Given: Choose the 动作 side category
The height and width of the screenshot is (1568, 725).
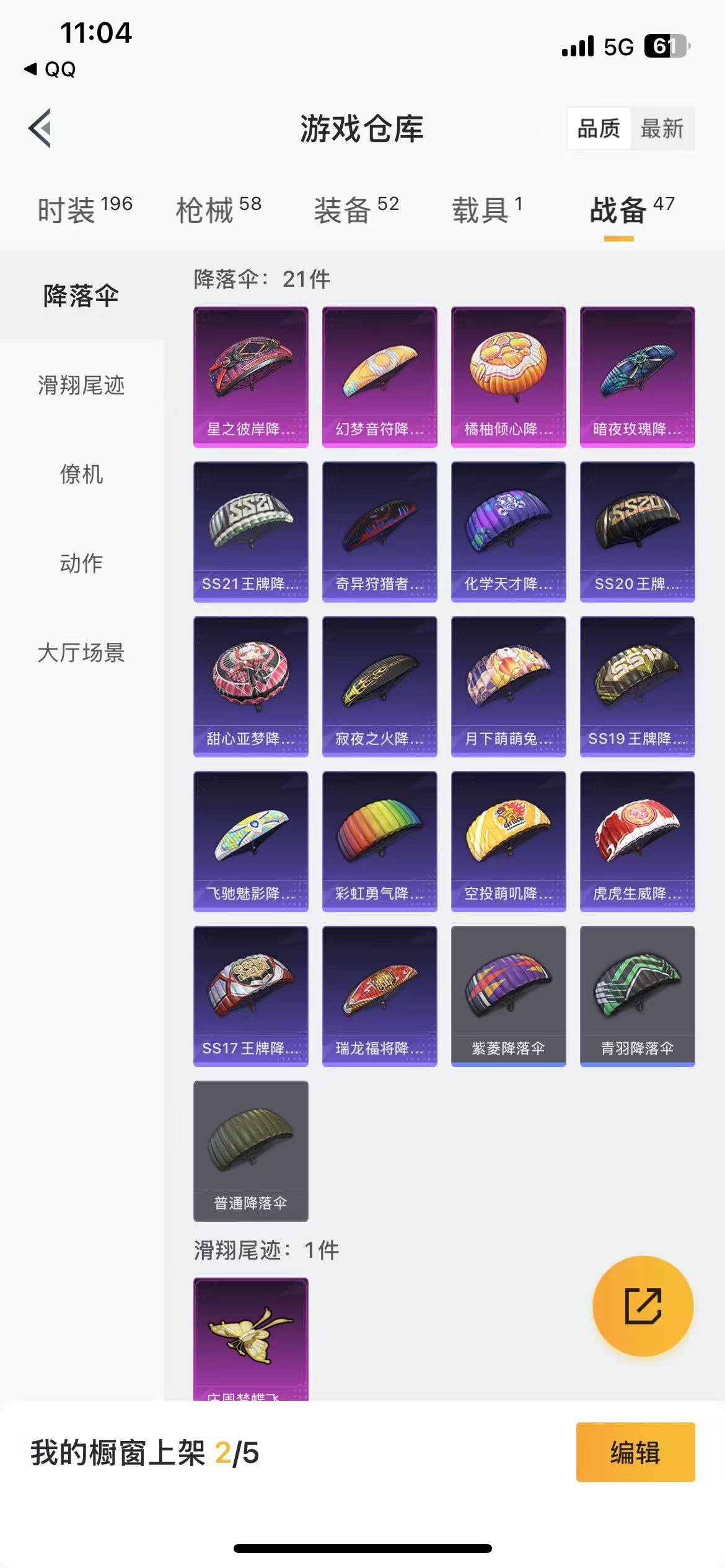Looking at the screenshot, I should (81, 564).
